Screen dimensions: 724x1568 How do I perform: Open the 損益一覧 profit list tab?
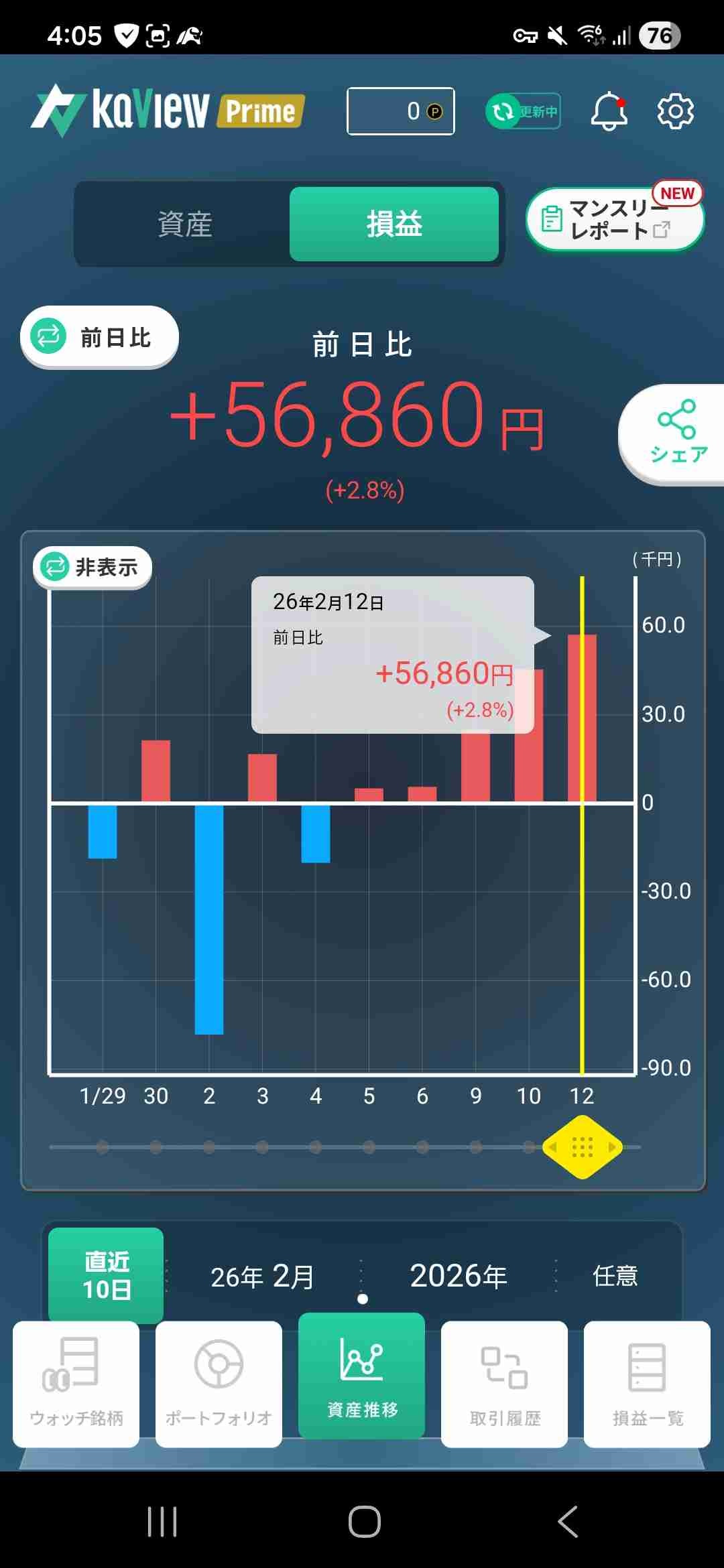(x=647, y=1384)
